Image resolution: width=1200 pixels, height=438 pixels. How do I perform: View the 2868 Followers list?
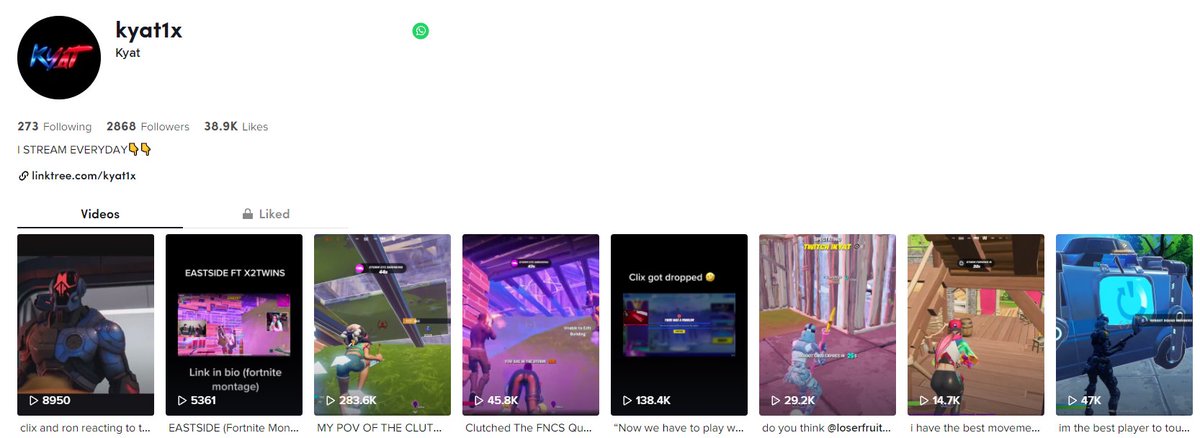tap(147, 127)
